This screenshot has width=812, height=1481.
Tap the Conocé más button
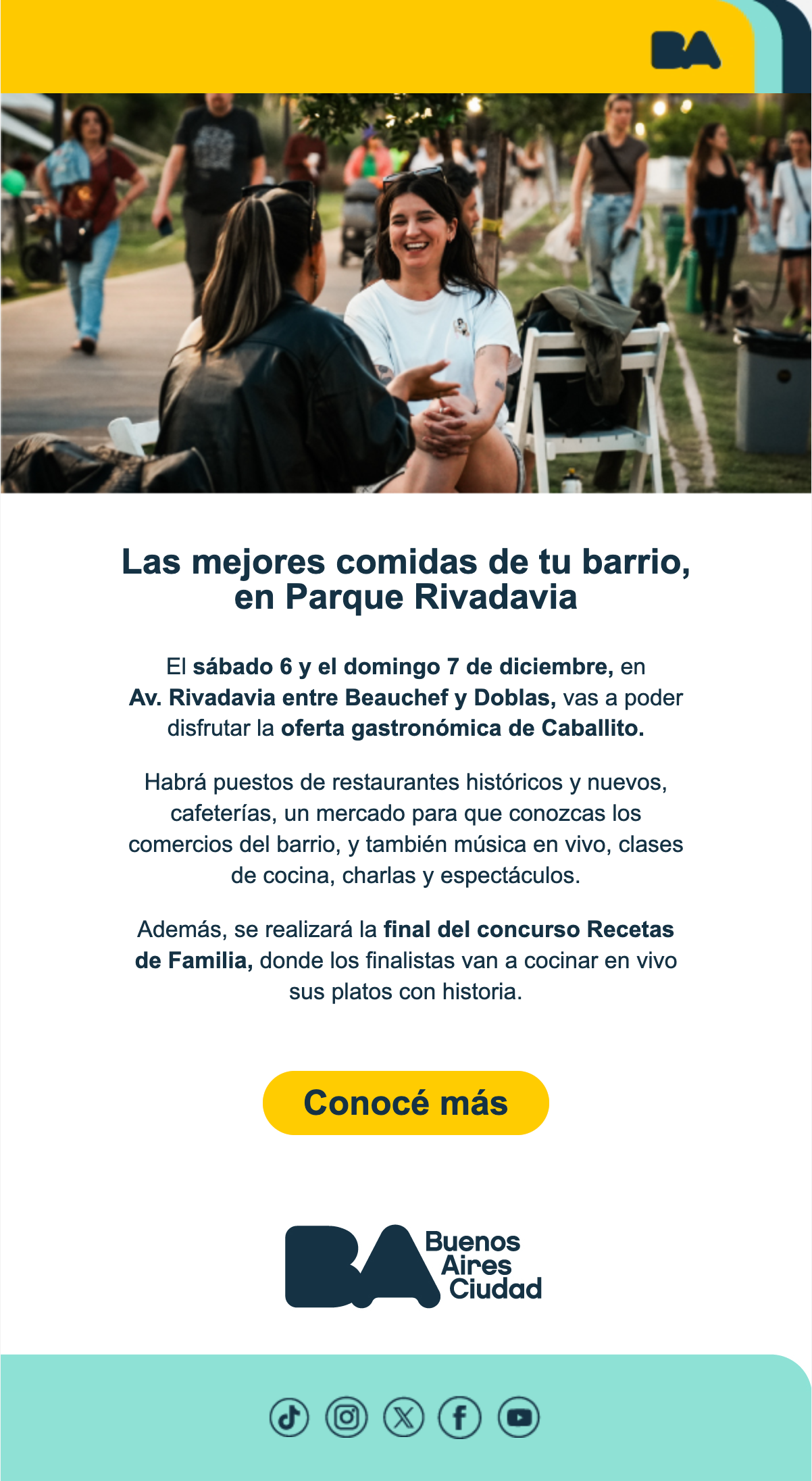click(x=405, y=1103)
